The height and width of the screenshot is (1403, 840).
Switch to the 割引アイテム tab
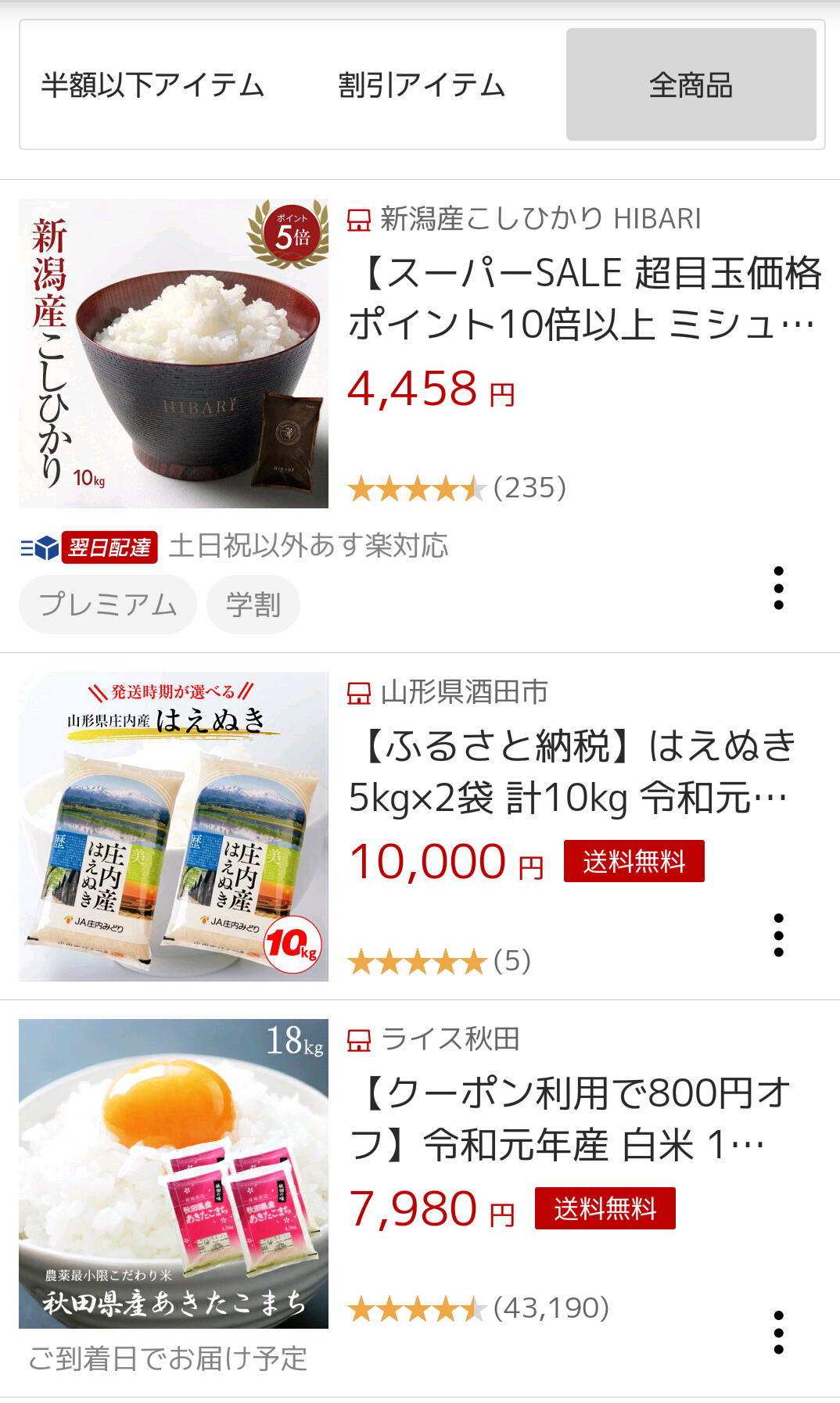pyautogui.click(x=422, y=85)
